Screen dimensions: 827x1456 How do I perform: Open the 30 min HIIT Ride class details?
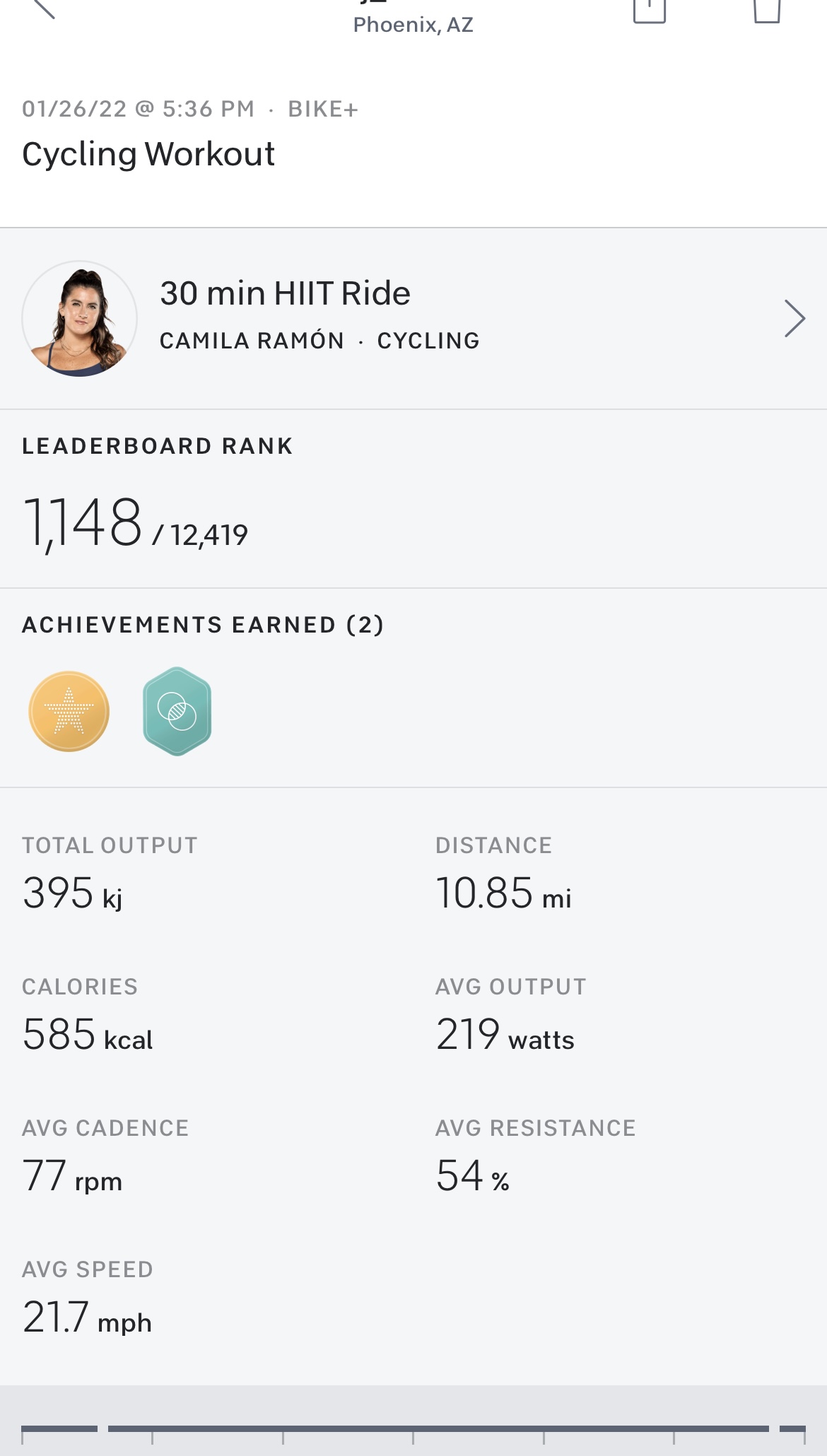click(413, 318)
